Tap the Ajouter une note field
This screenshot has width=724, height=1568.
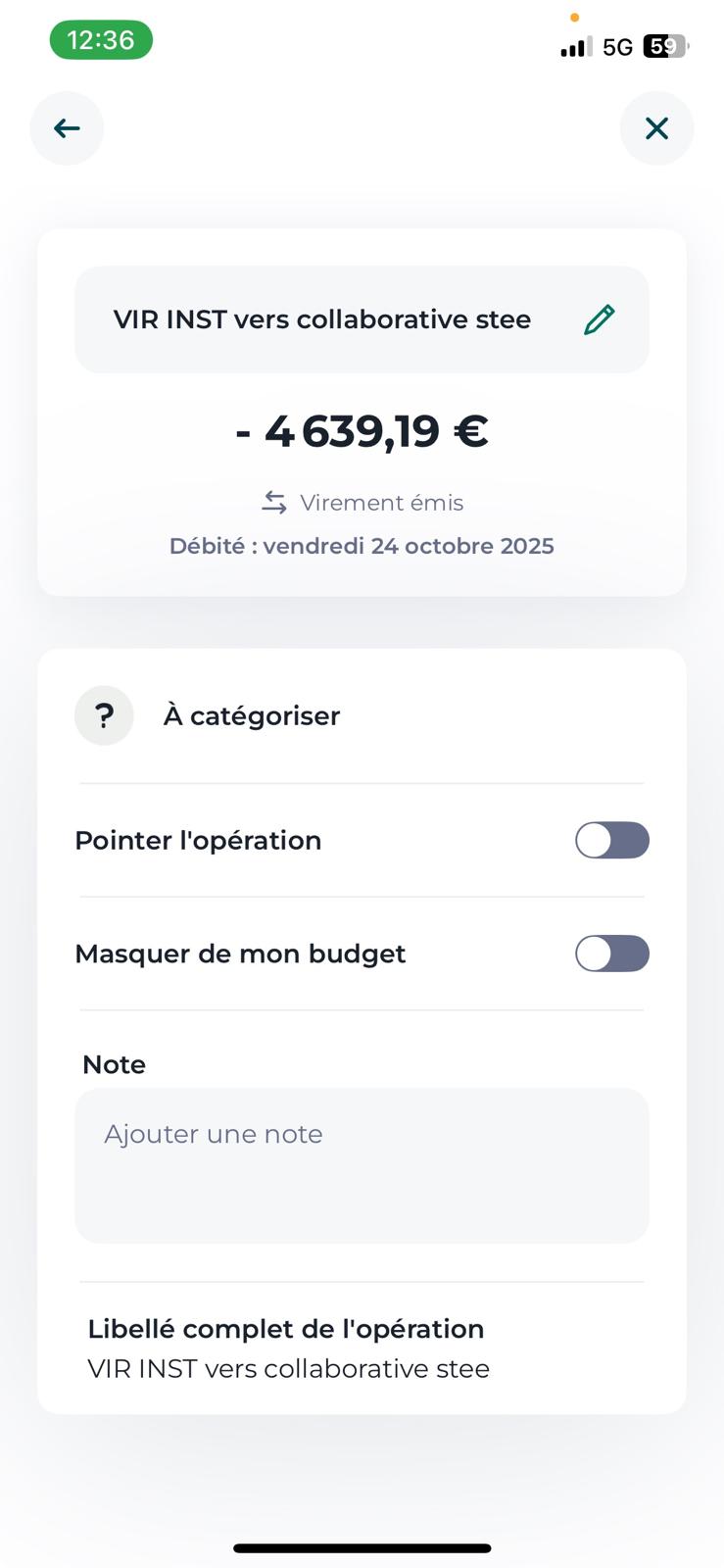(362, 1164)
